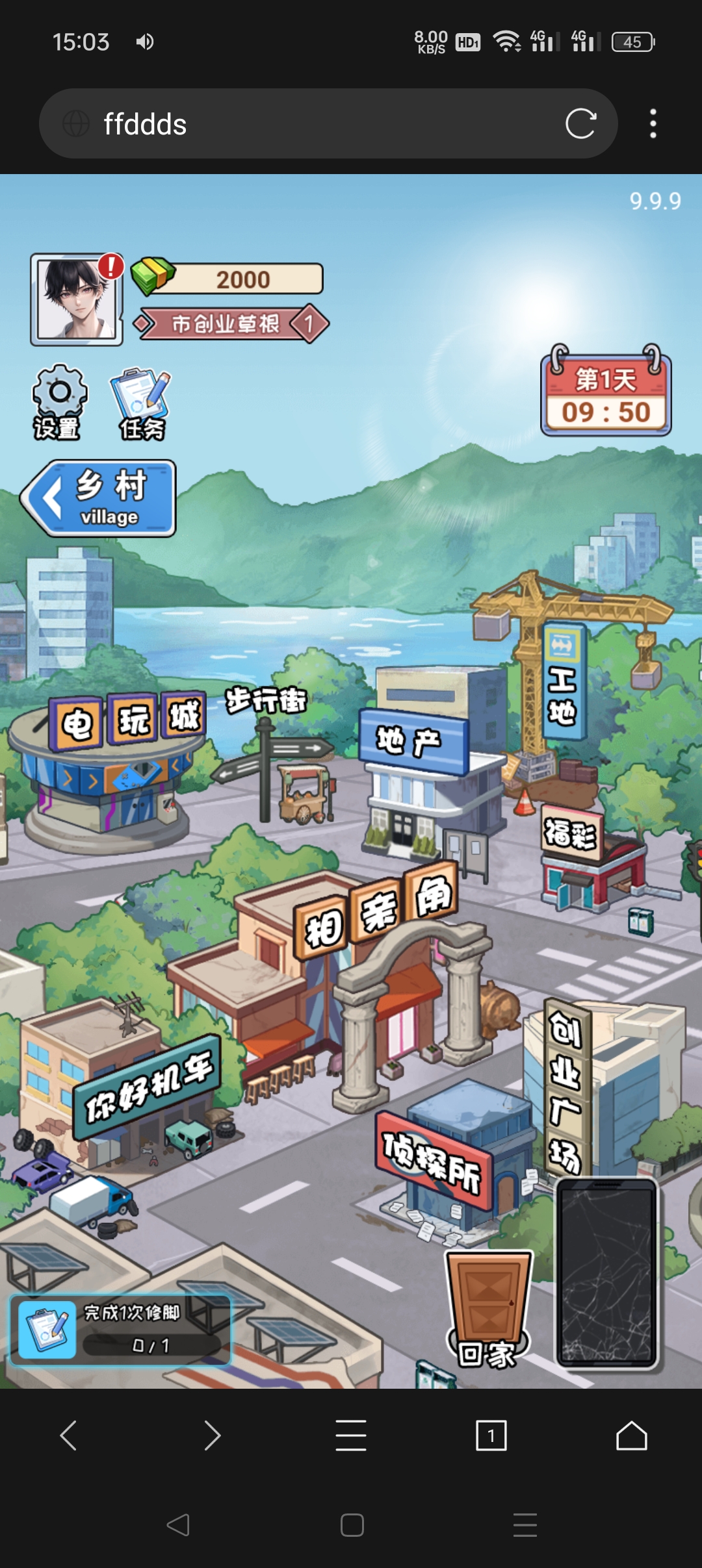Go to the 工地 construction site
Viewport: 702px width, 1568px height.
pos(563,682)
